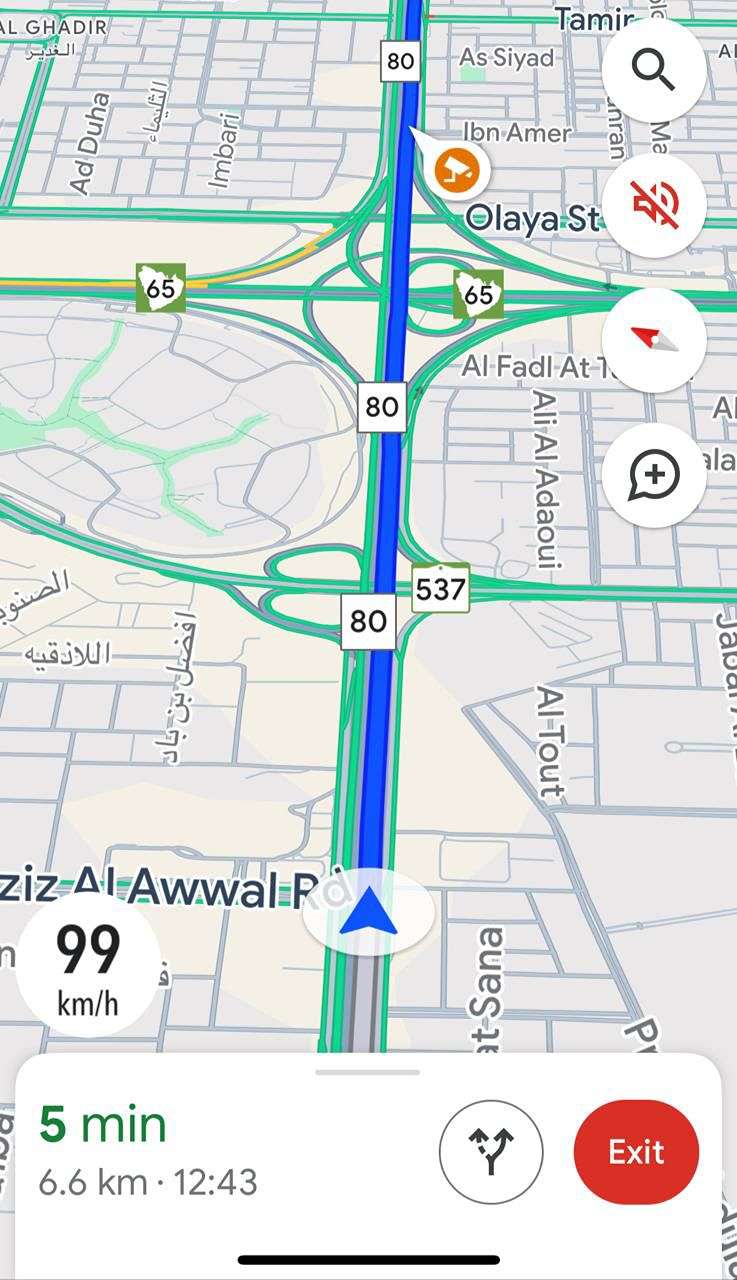Image resolution: width=737 pixels, height=1280 pixels.
Task: Pull up the route summary via drag handle
Action: click(368, 1075)
